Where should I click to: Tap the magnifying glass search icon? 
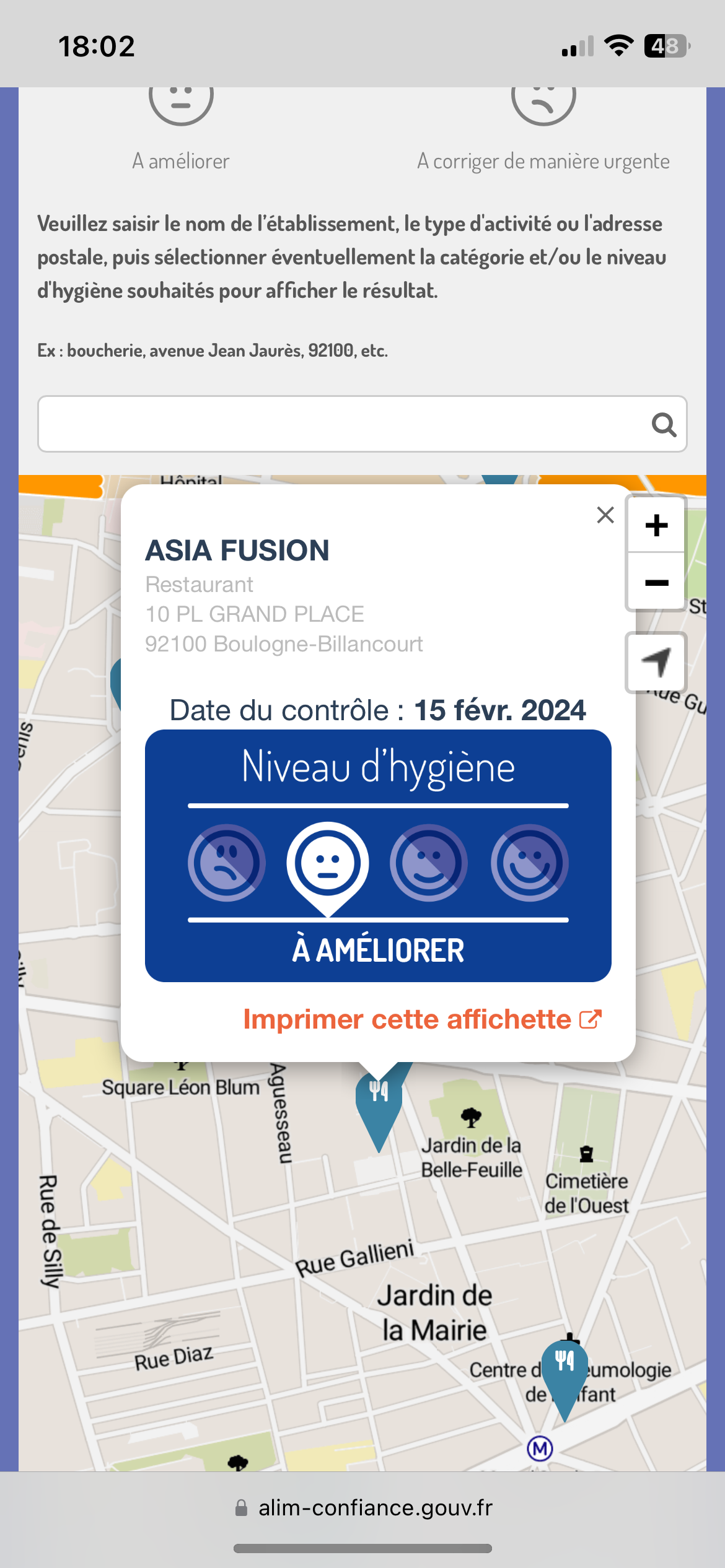coord(663,425)
